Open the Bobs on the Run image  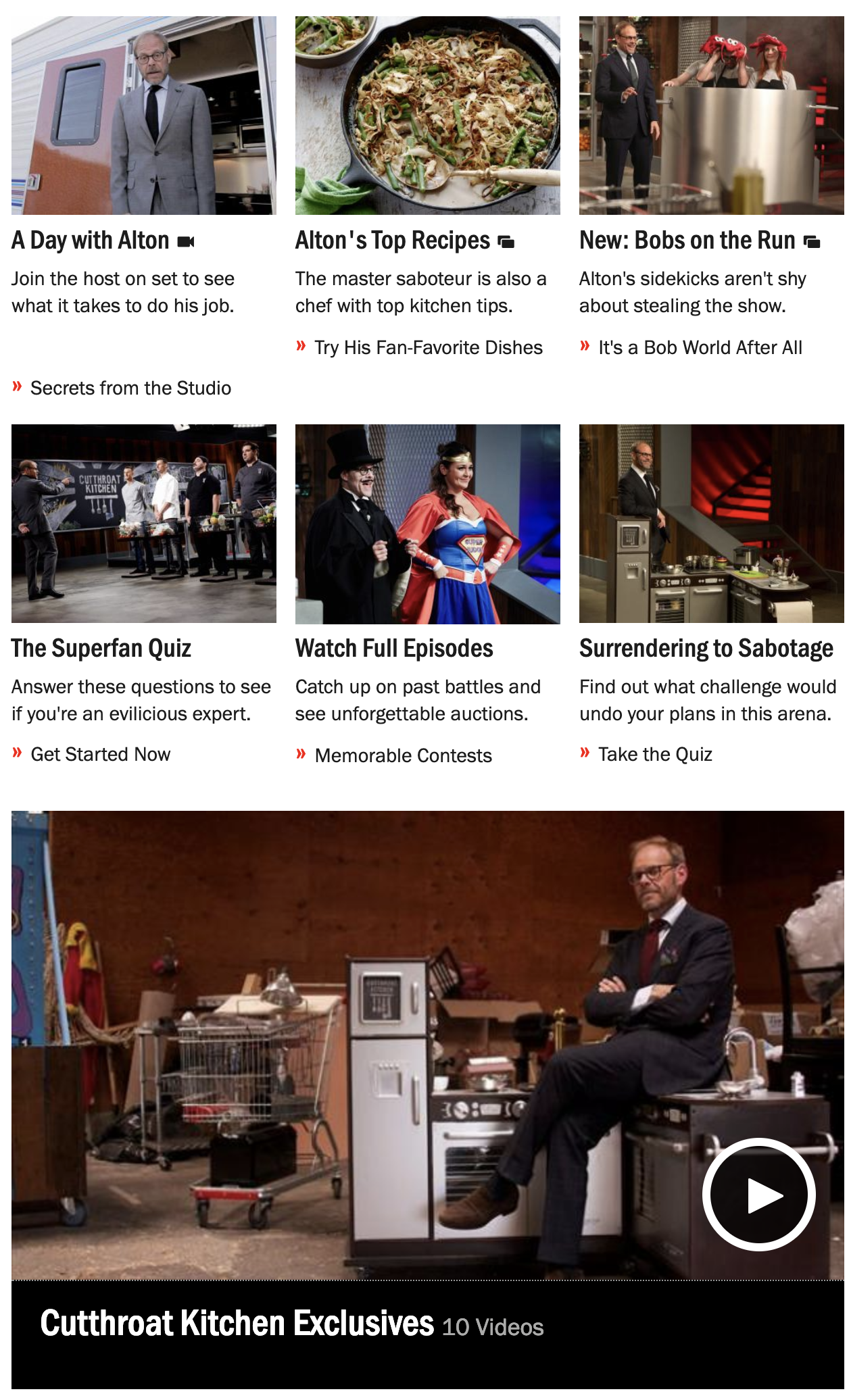click(x=711, y=116)
